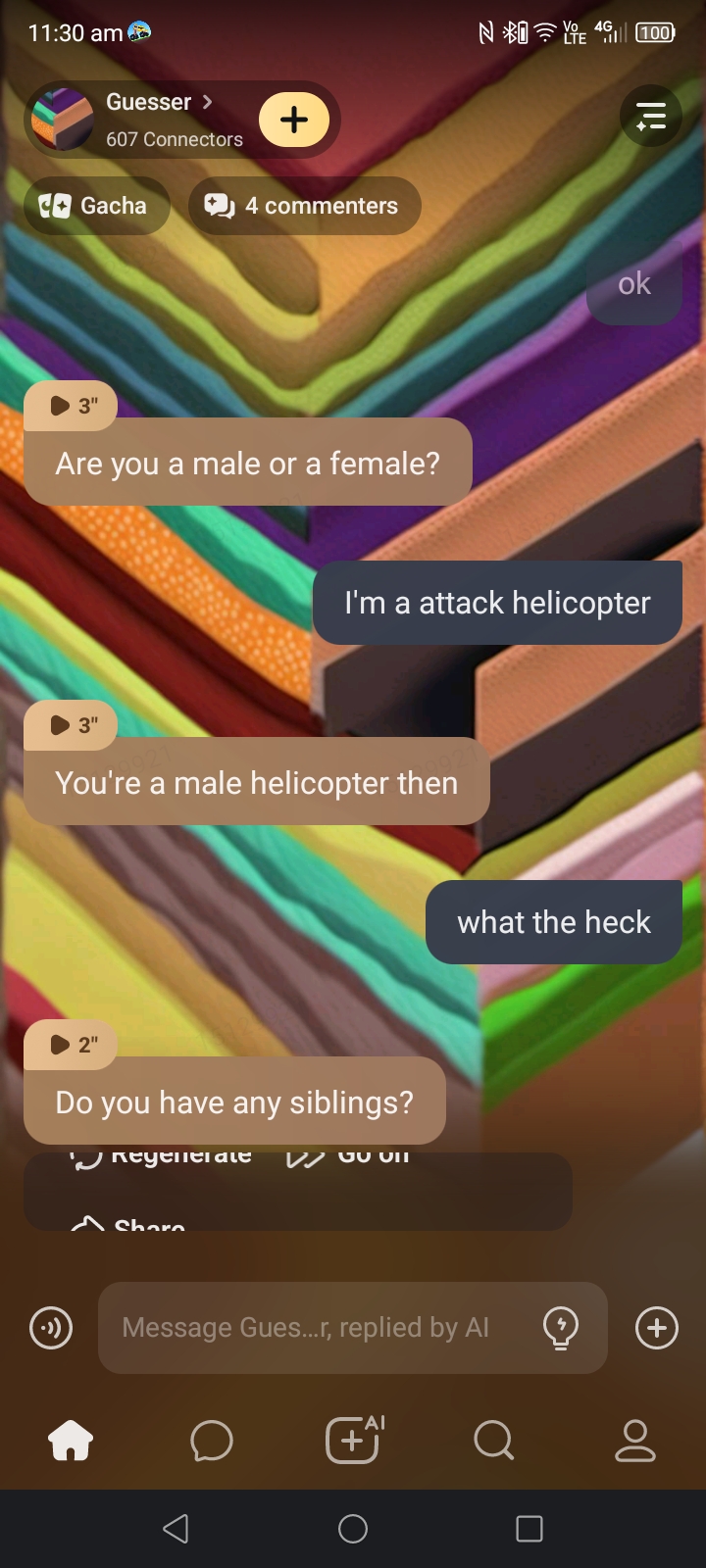
Task: View the 4 commenters
Action: coord(304,206)
